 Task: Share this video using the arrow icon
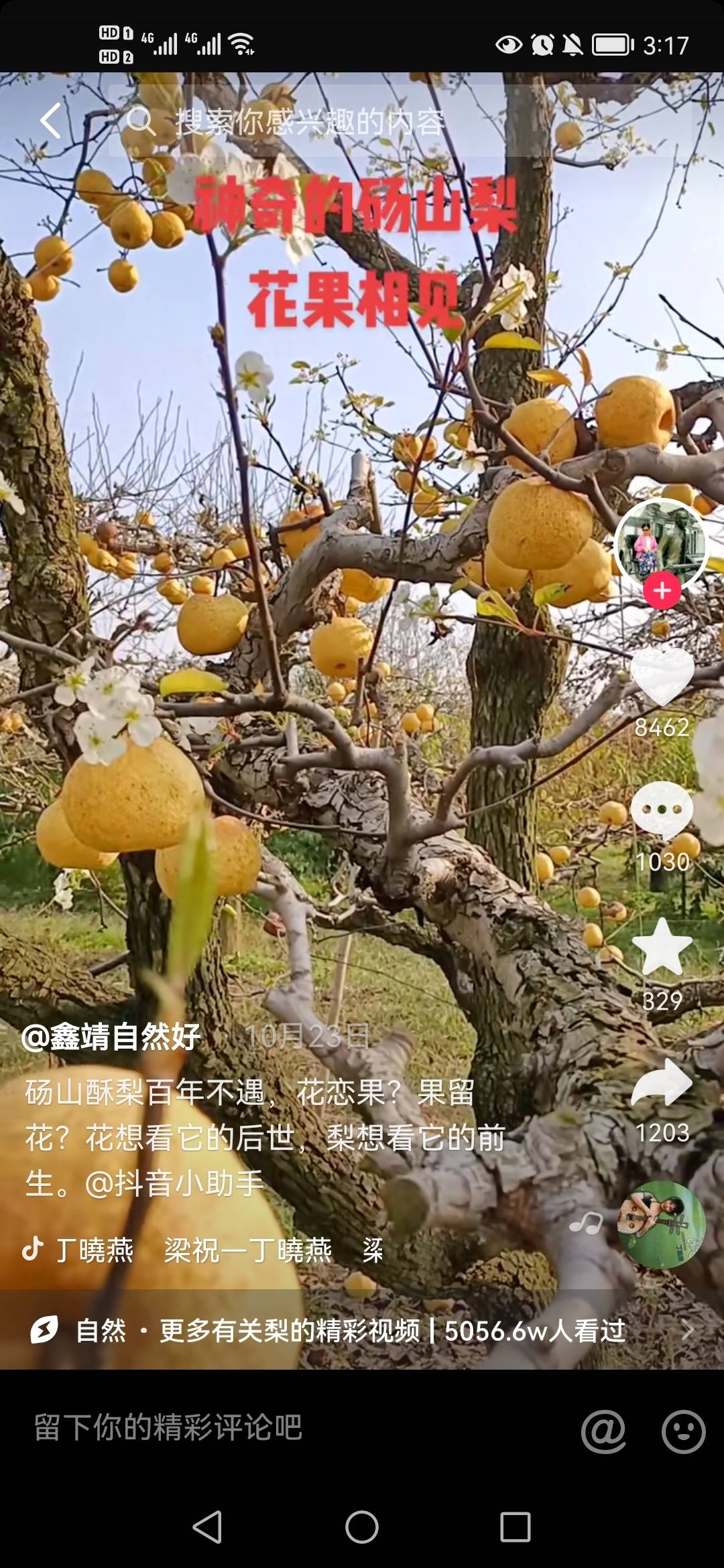click(662, 1082)
